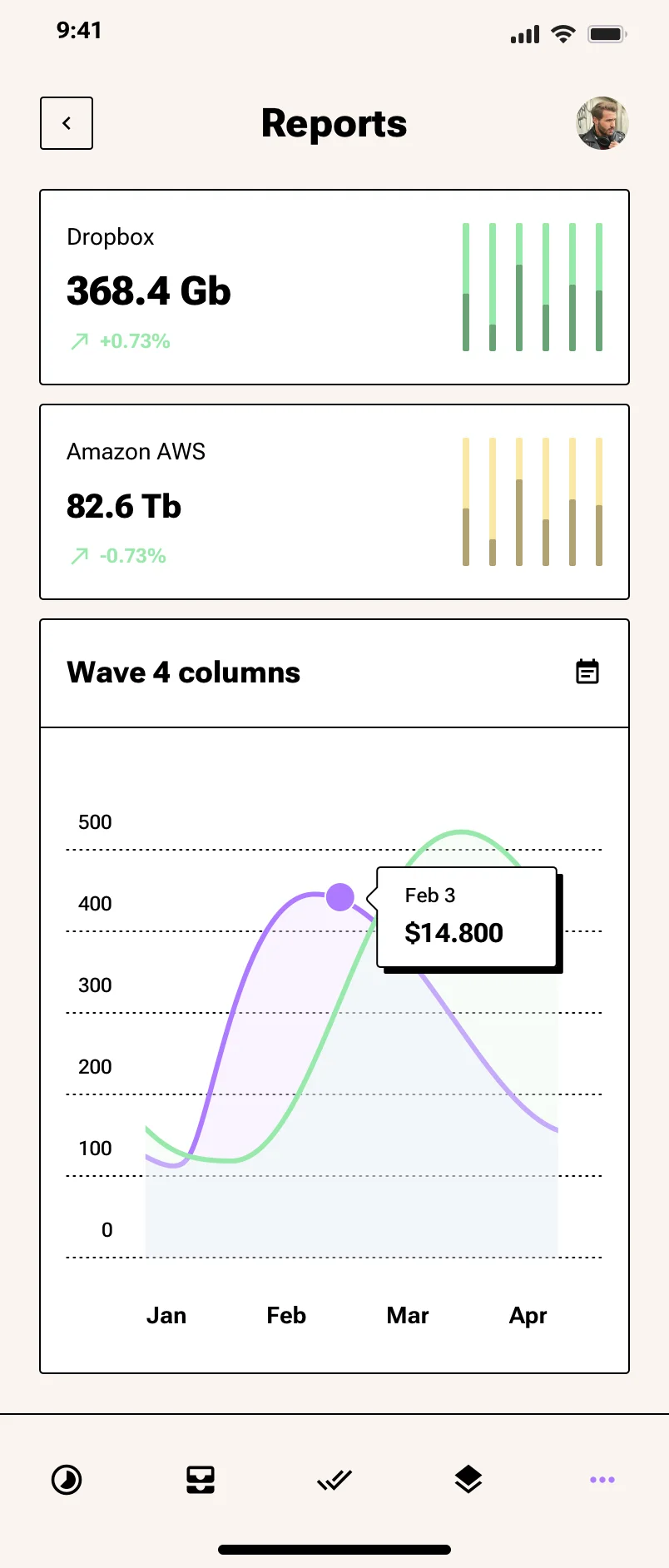Image resolution: width=669 pixels, height=1568 pixels.
Task: Tap the purple three-dot more menu icon
Action: [x=602, y=1479]
